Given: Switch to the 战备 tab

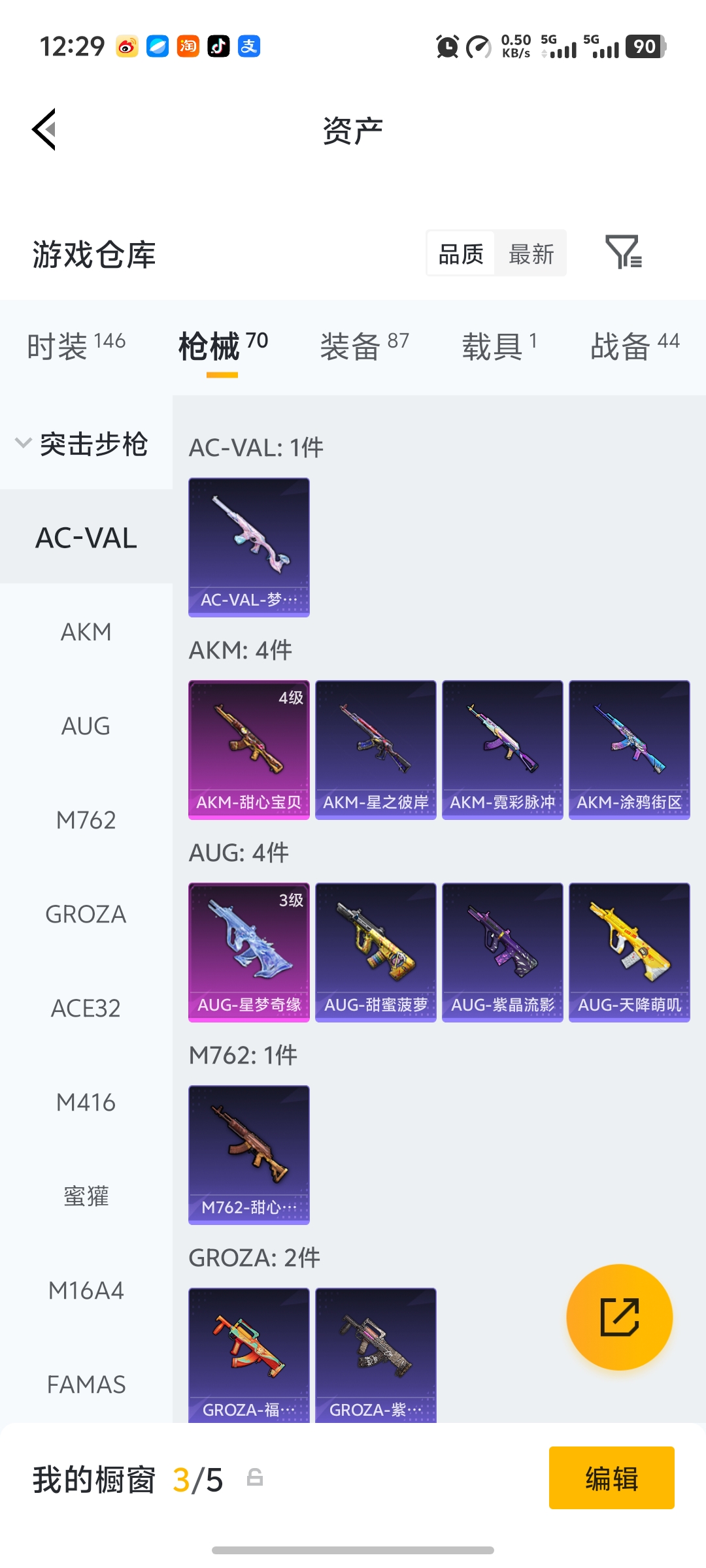Looking at the screenshot, I should (634, 345).
